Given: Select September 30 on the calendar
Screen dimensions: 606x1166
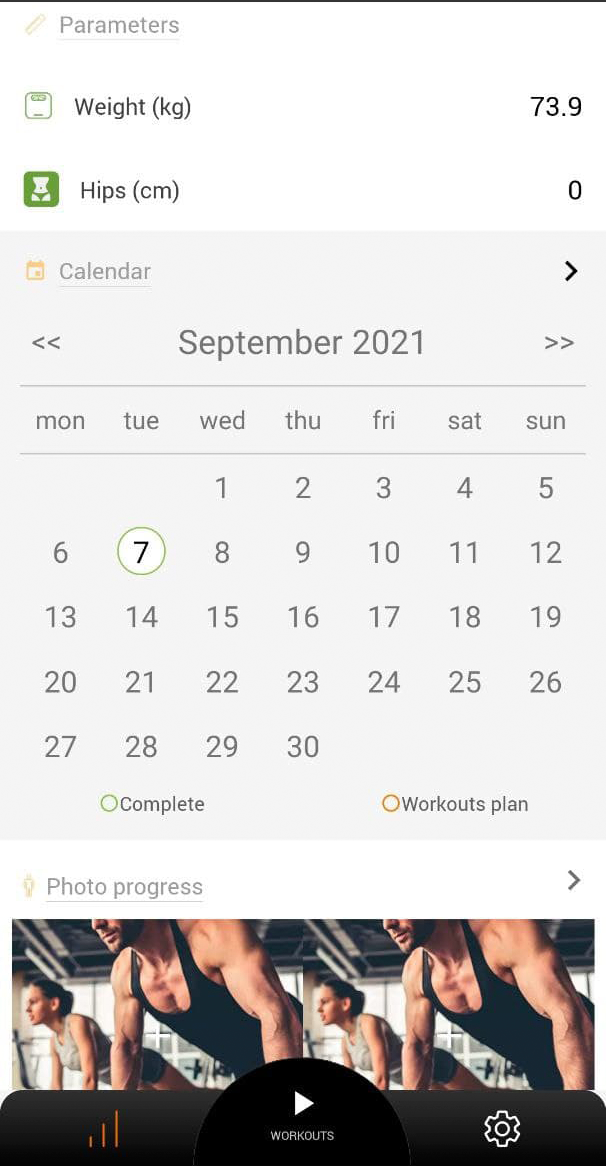Looking at the screenshot, I should (303, 747).
